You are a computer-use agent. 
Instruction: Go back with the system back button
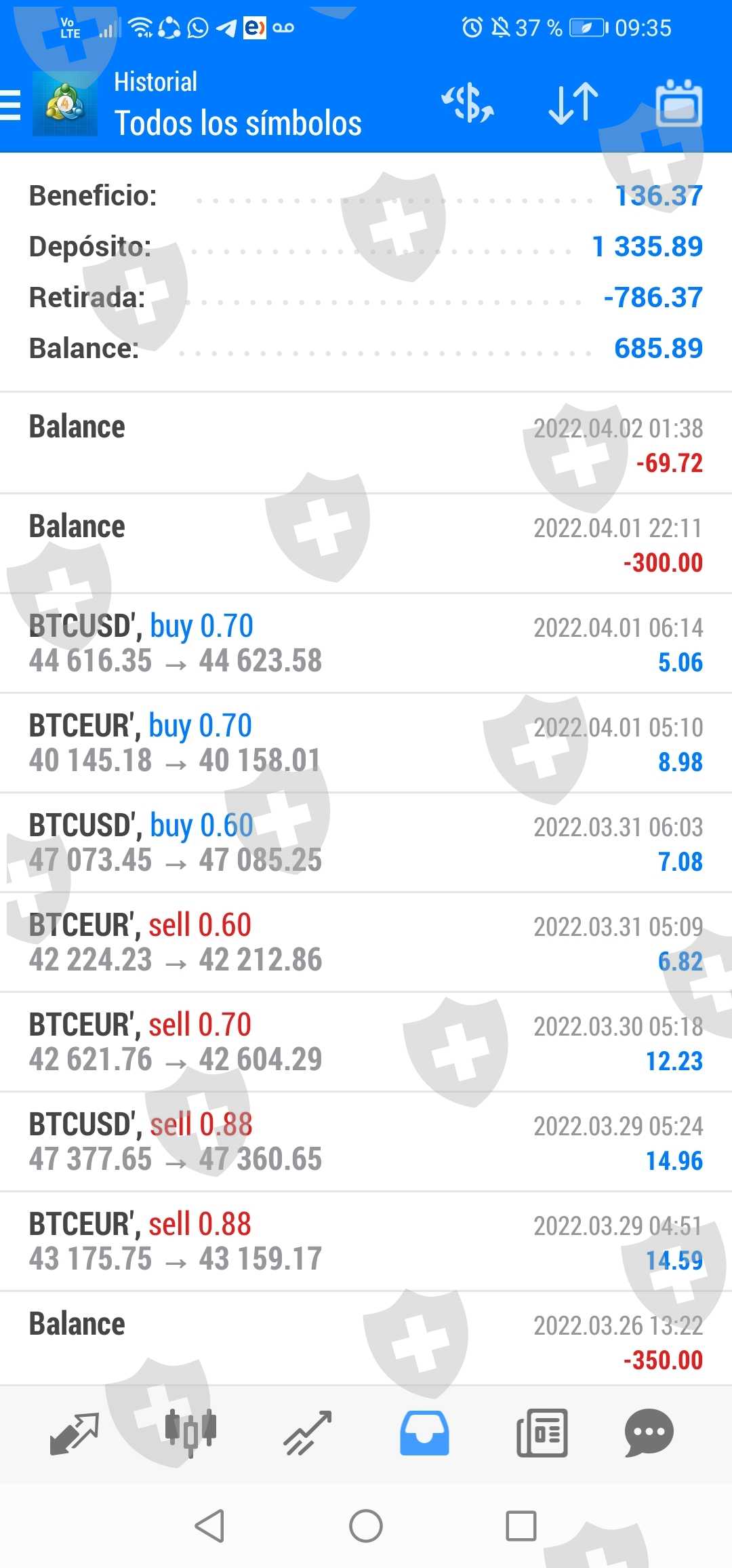point(209,1526)
